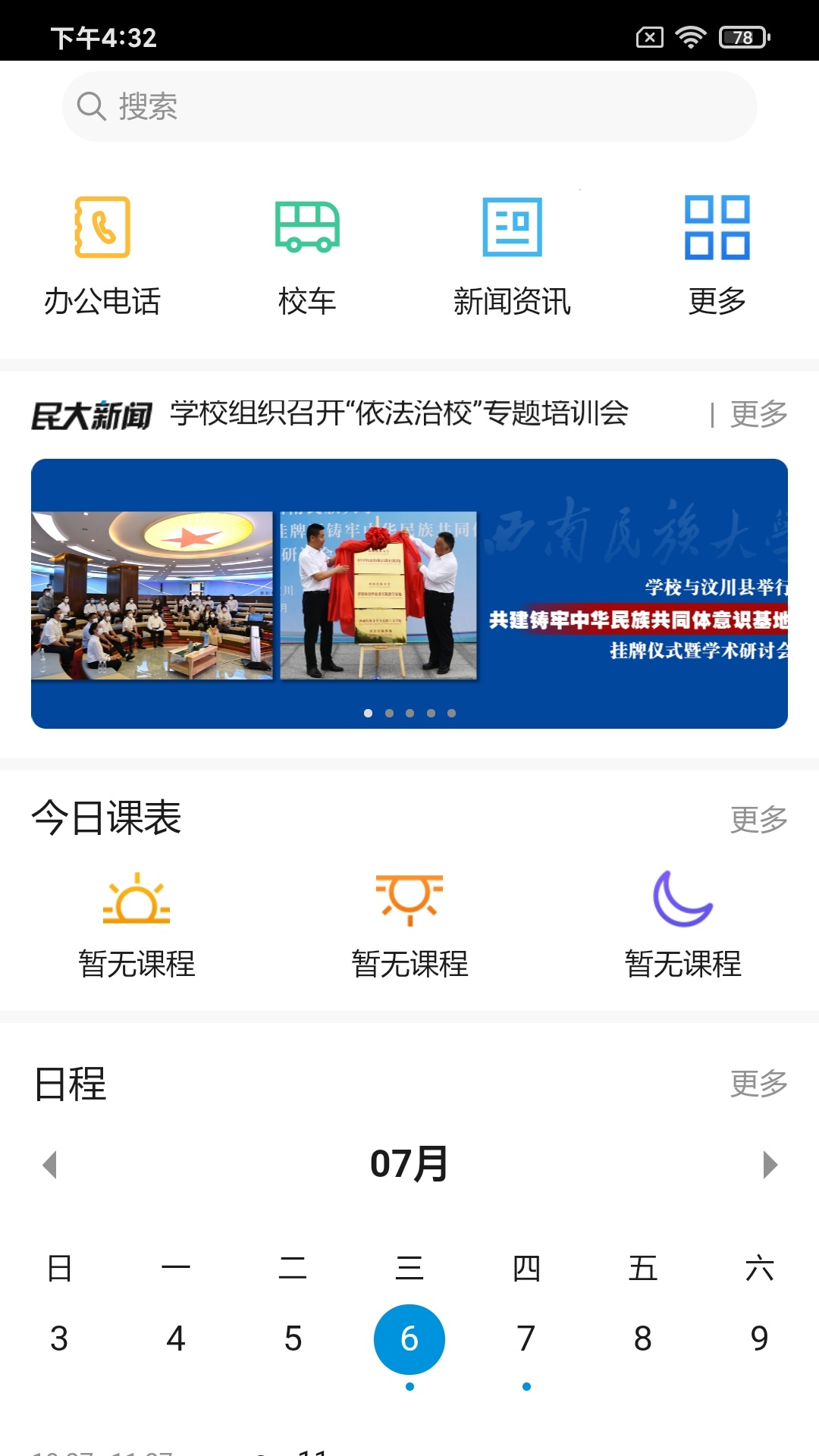Open the 更多 (more) services grid
Image resolution: width=819 pixels, height=1456 pixels.
click(x=717, y=254)
